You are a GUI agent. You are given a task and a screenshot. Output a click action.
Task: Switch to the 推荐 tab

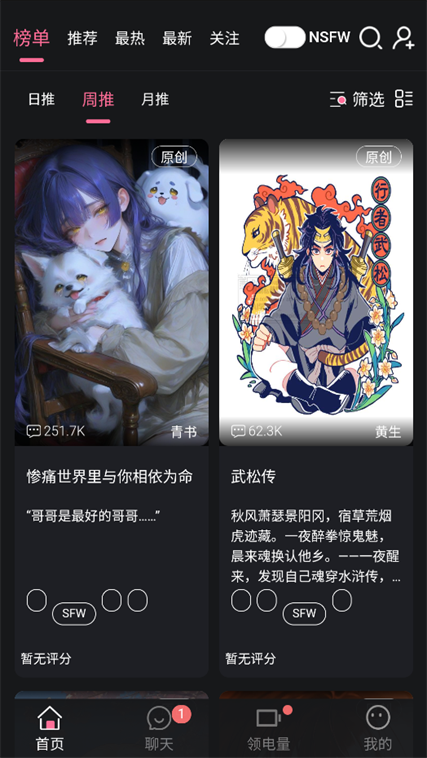pos(82,38)
